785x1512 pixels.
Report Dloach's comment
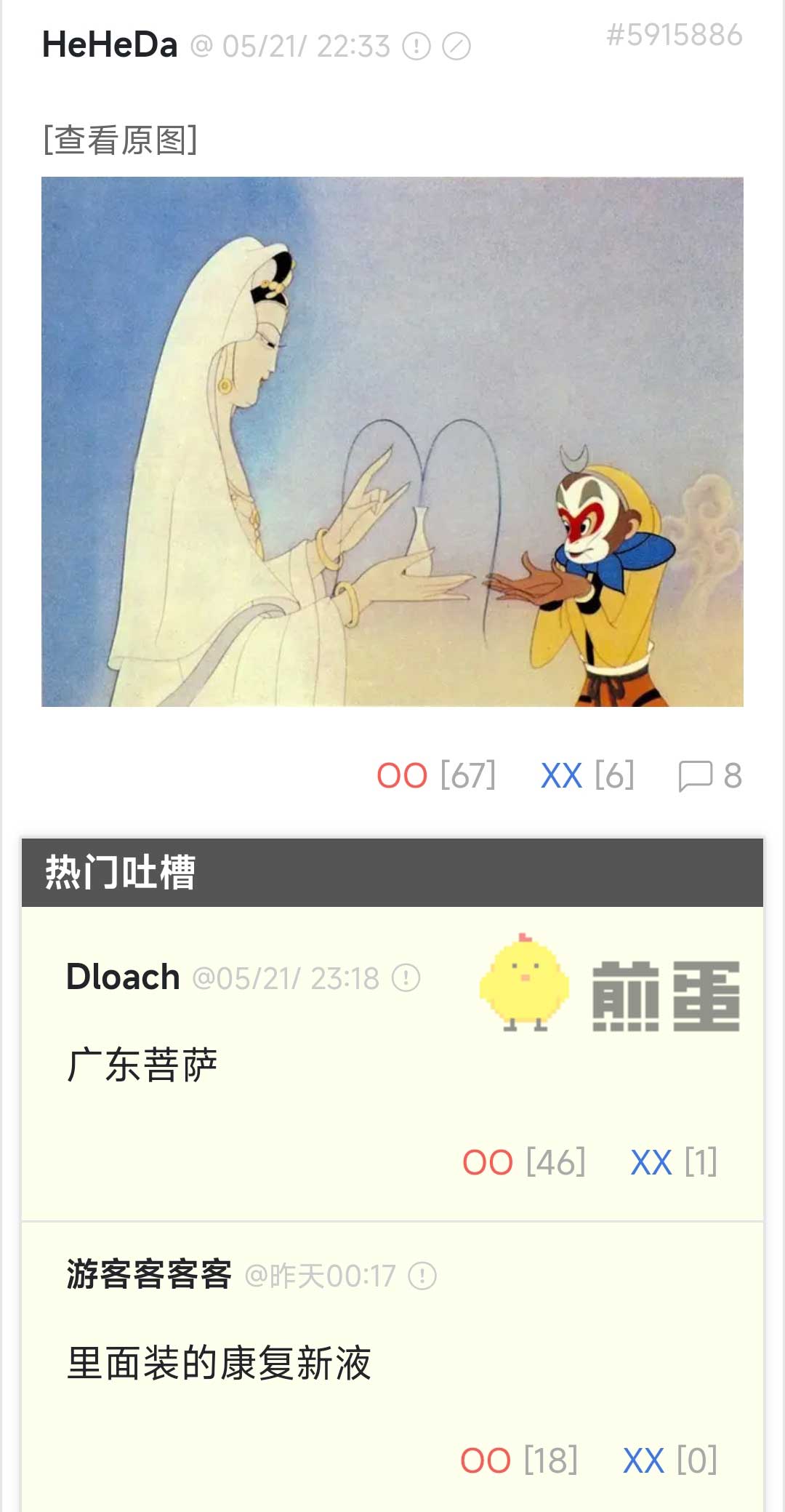click(x=406, y=977)
